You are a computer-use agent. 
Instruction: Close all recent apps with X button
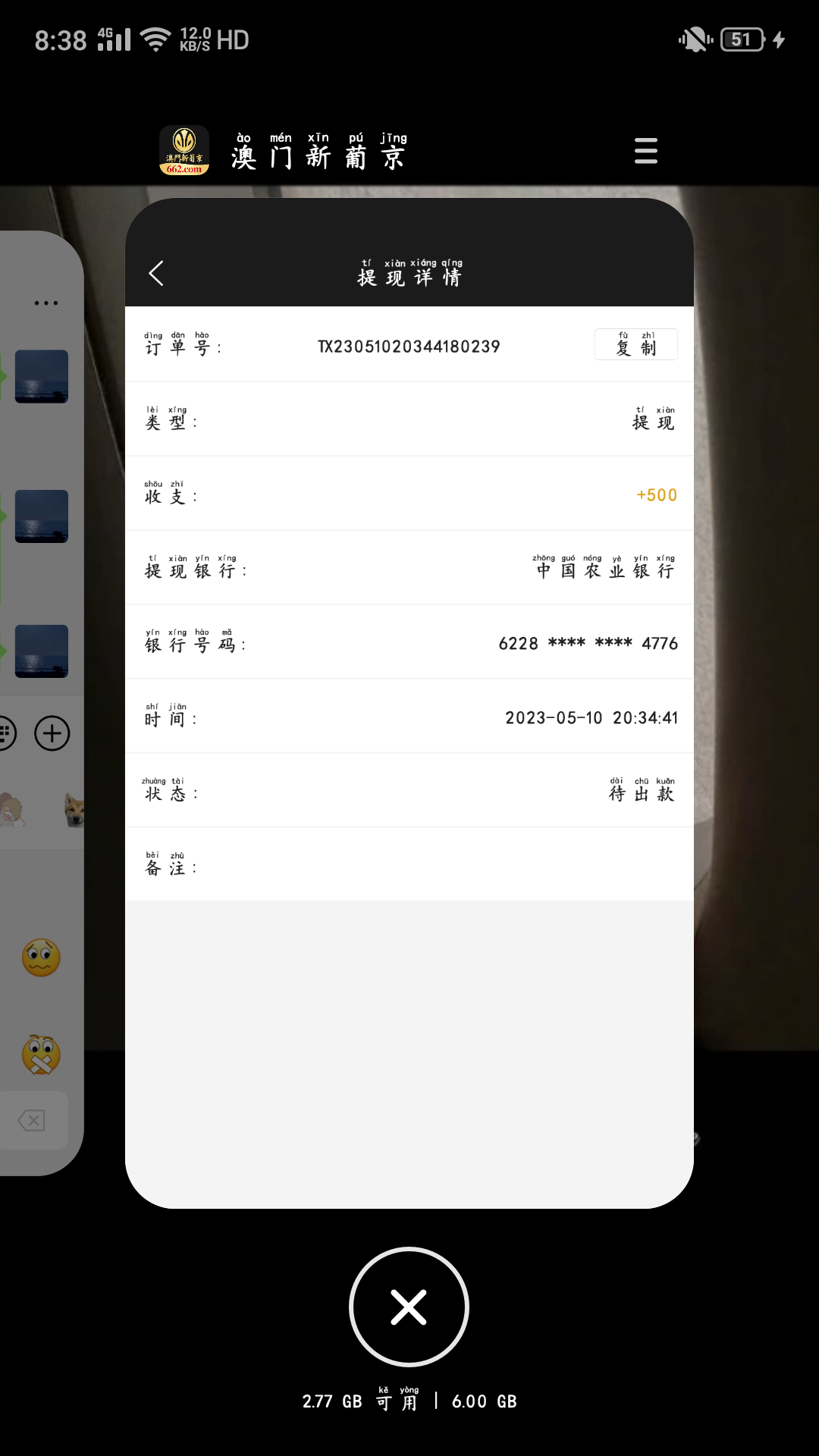coord(409,1307)
